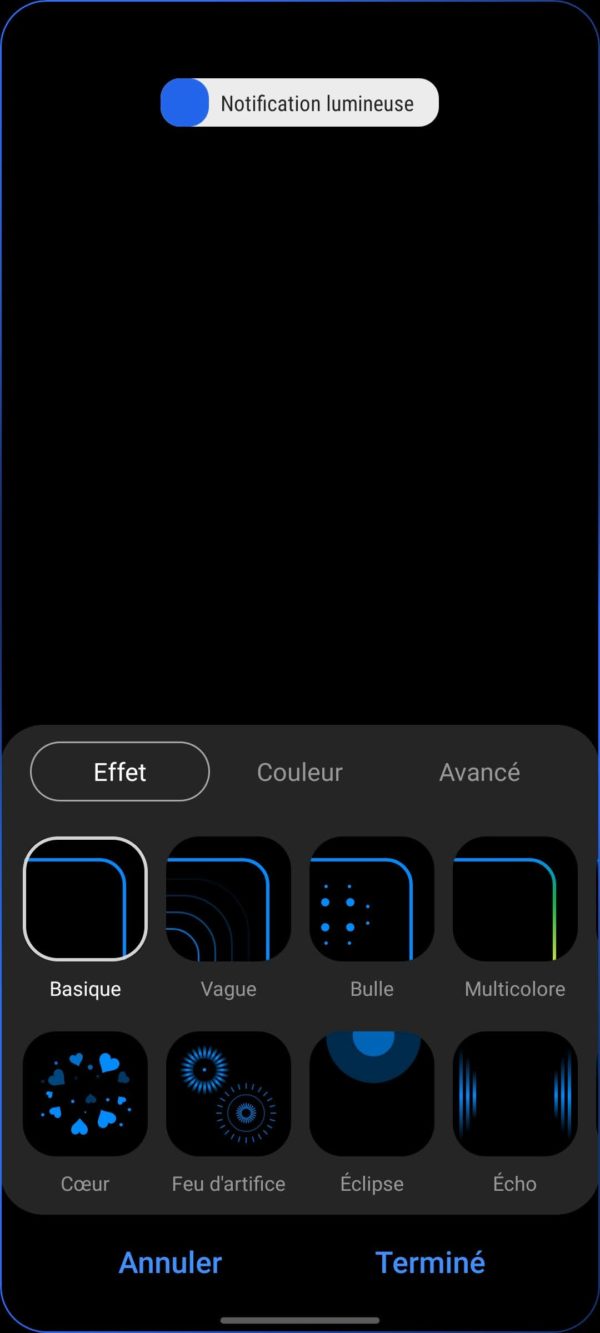Confirm with the Terminé button

(430, 1263)
